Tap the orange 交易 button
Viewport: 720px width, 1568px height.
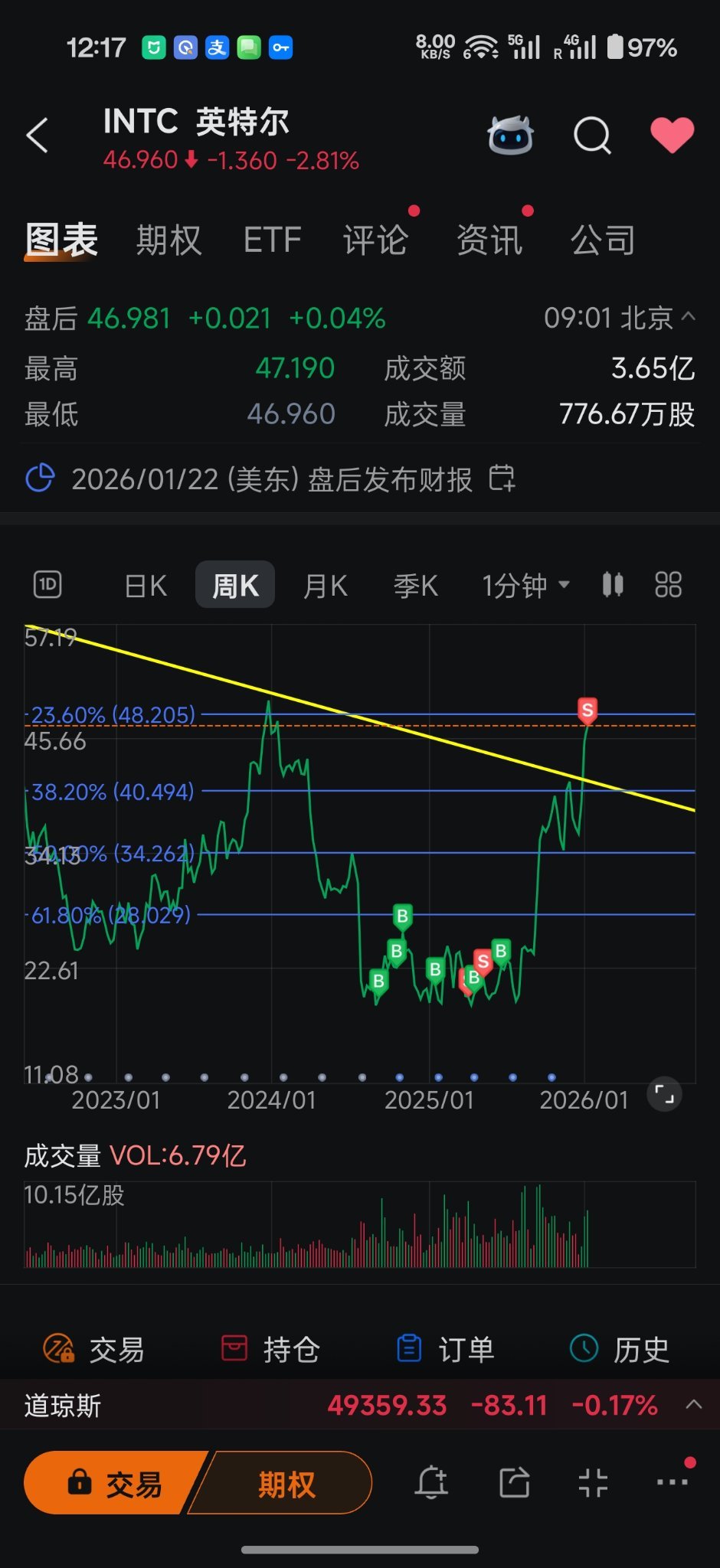point(115,1483)
